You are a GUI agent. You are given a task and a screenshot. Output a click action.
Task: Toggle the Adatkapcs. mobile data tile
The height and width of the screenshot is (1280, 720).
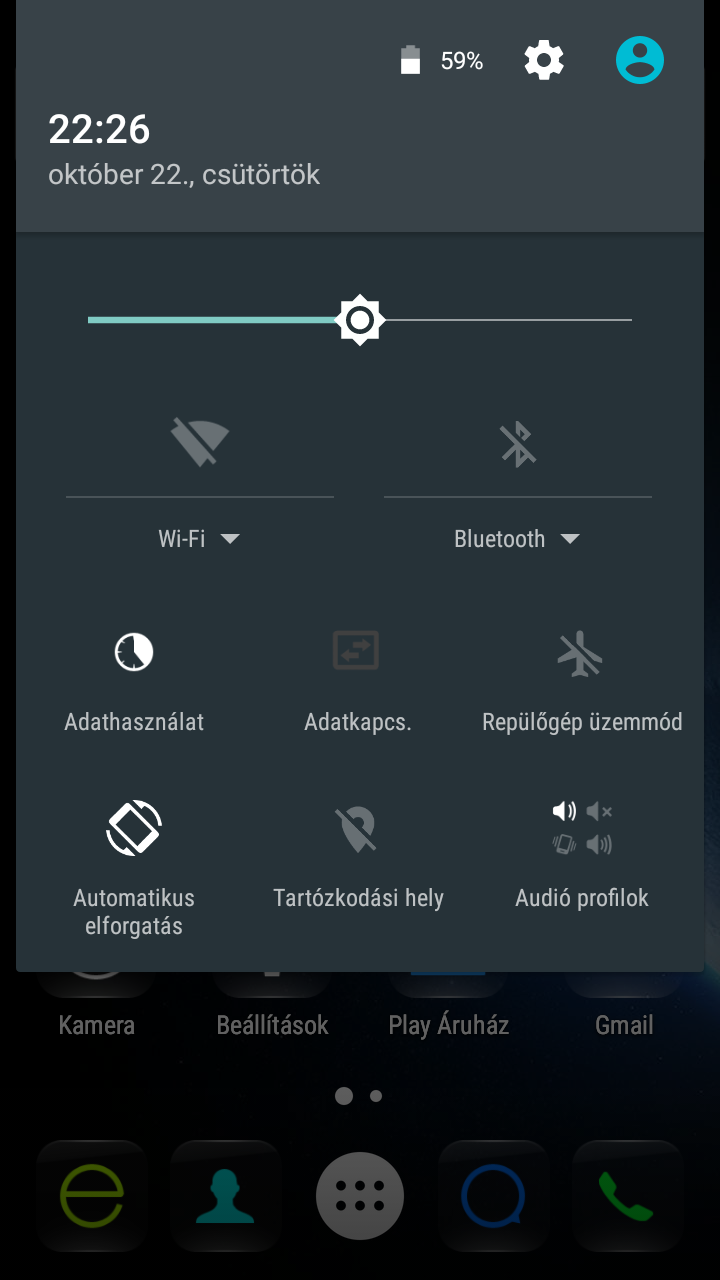click(358, 680)
